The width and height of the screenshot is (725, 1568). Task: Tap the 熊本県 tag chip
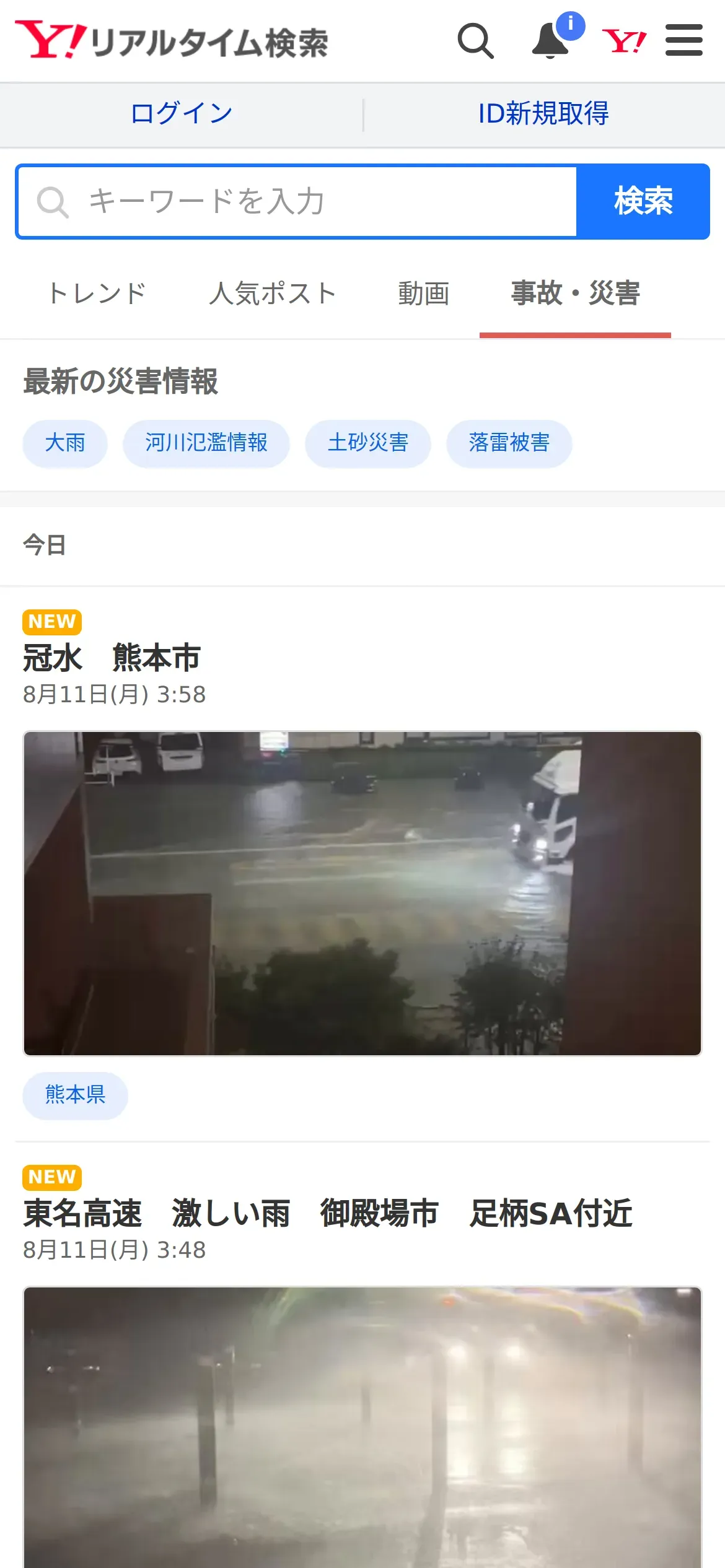(x=75, y=1095)
